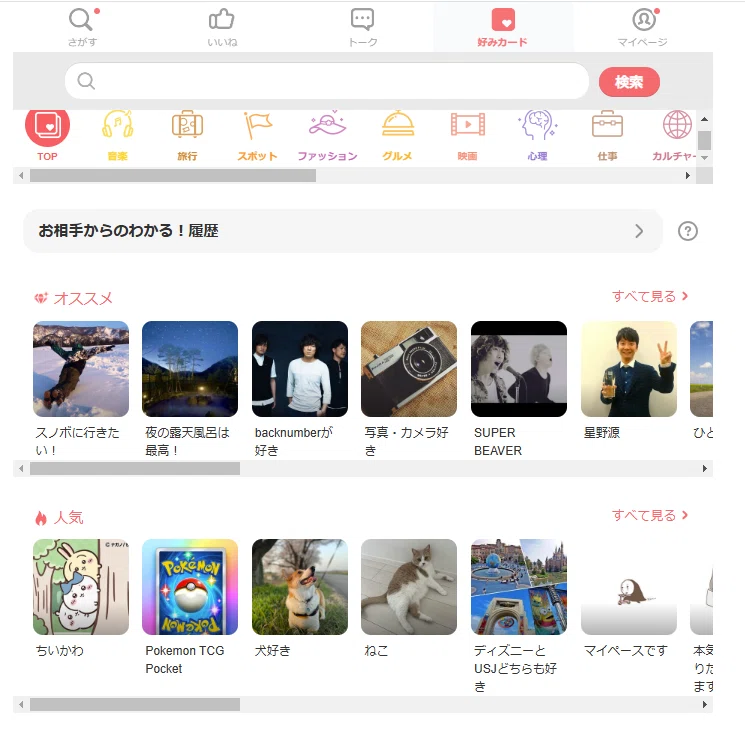View all オススメ cards
The width and height of the screenshot is (745, 733).
click(x=650, y=296)
